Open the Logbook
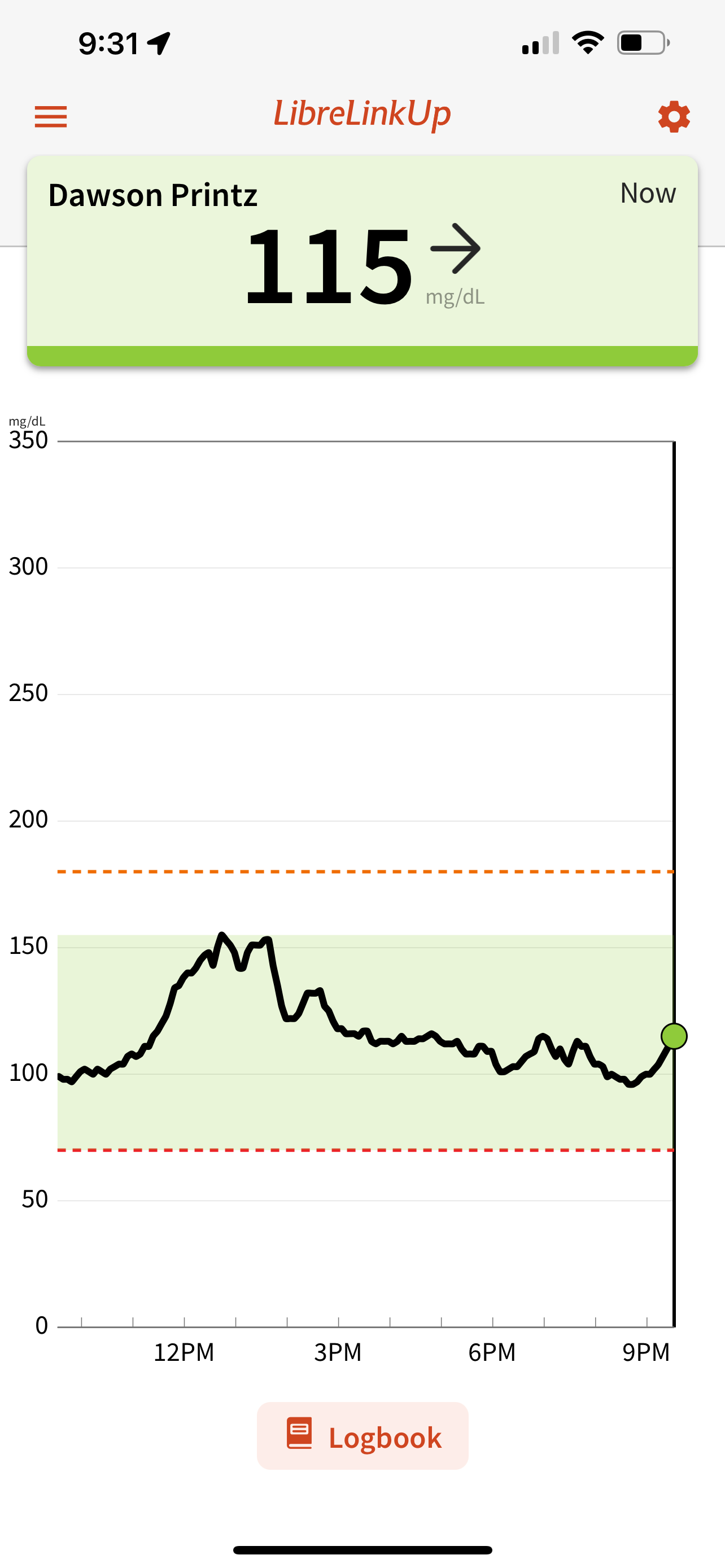 click(x=363, y=1436)
